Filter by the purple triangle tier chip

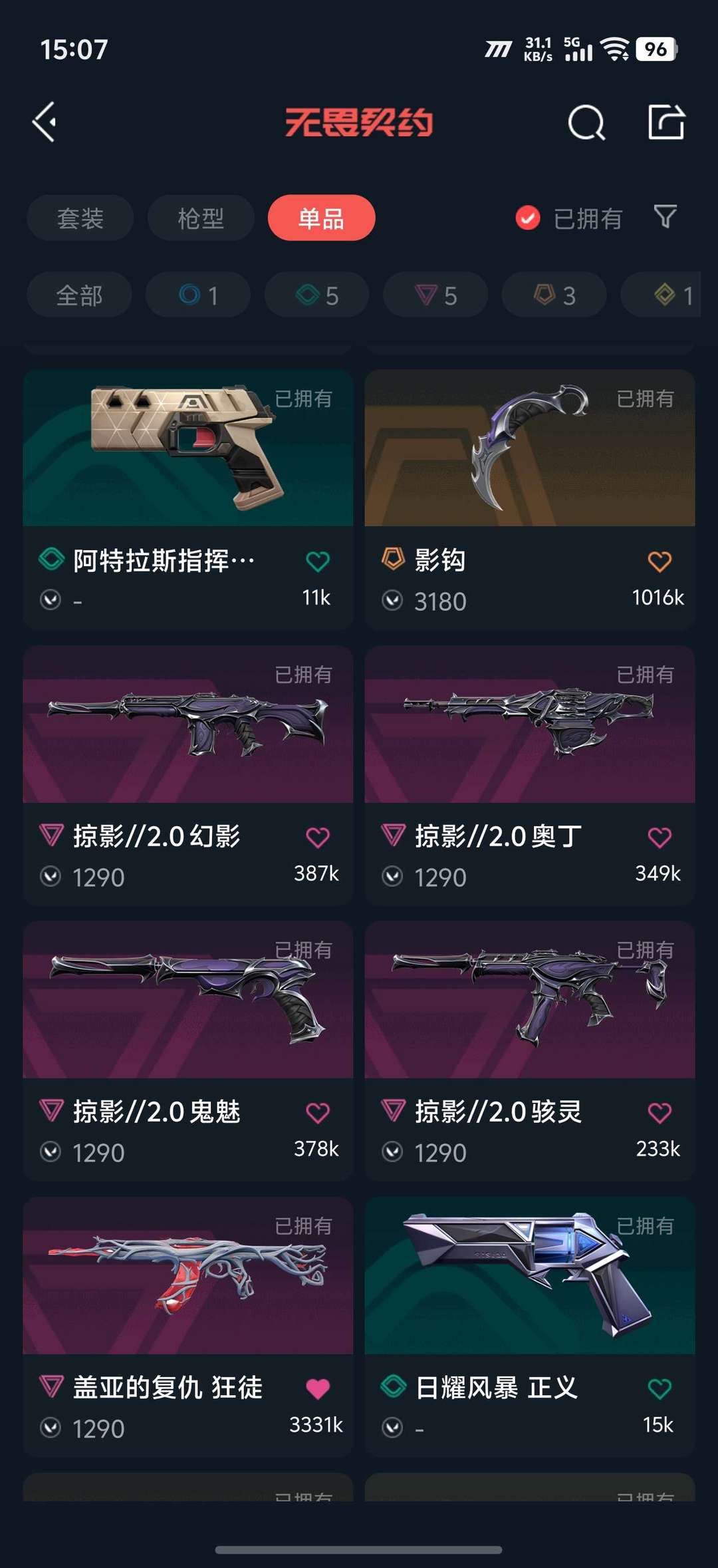point(435,295)
